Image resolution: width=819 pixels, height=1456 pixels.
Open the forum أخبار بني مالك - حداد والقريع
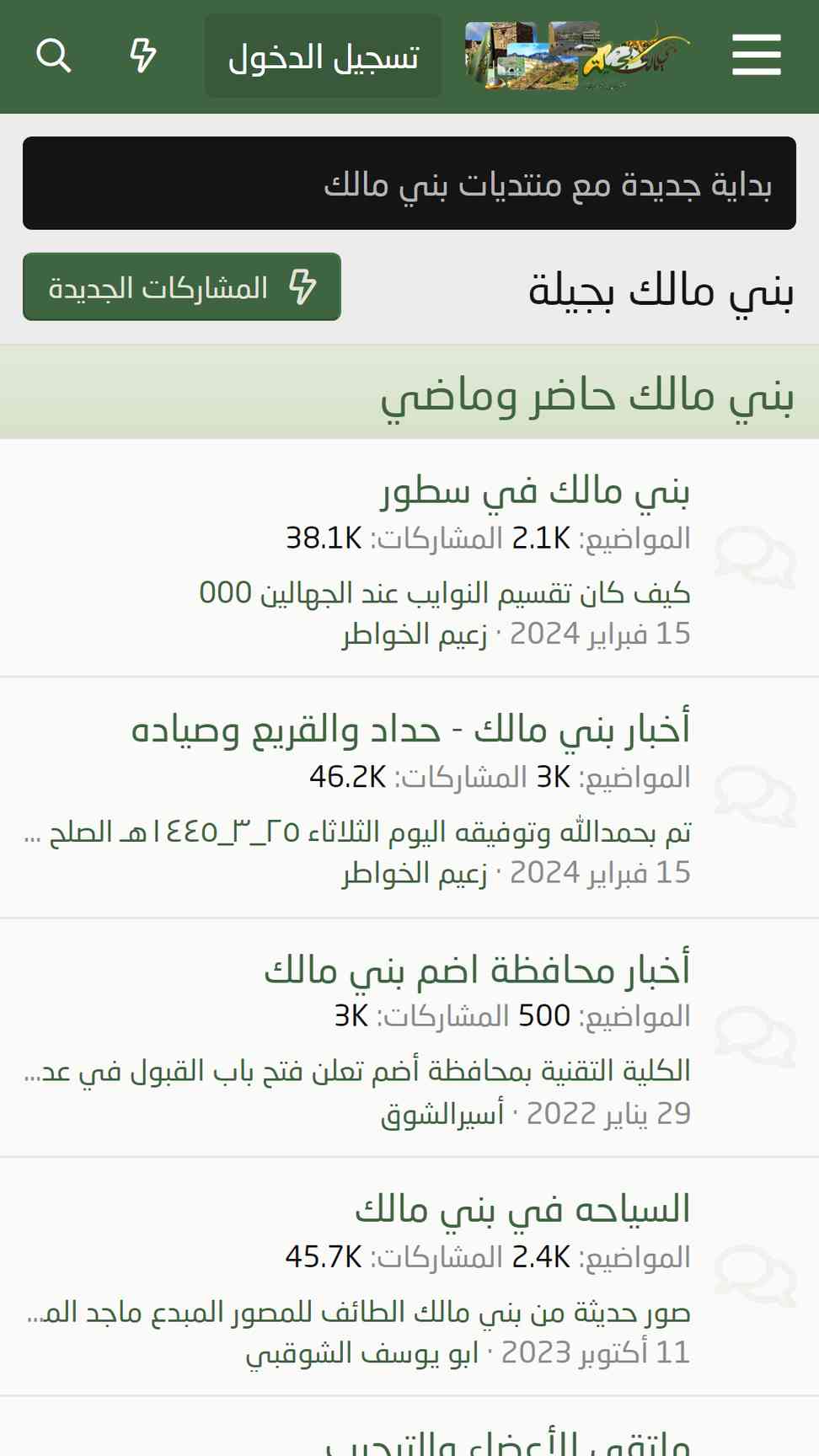410,729
